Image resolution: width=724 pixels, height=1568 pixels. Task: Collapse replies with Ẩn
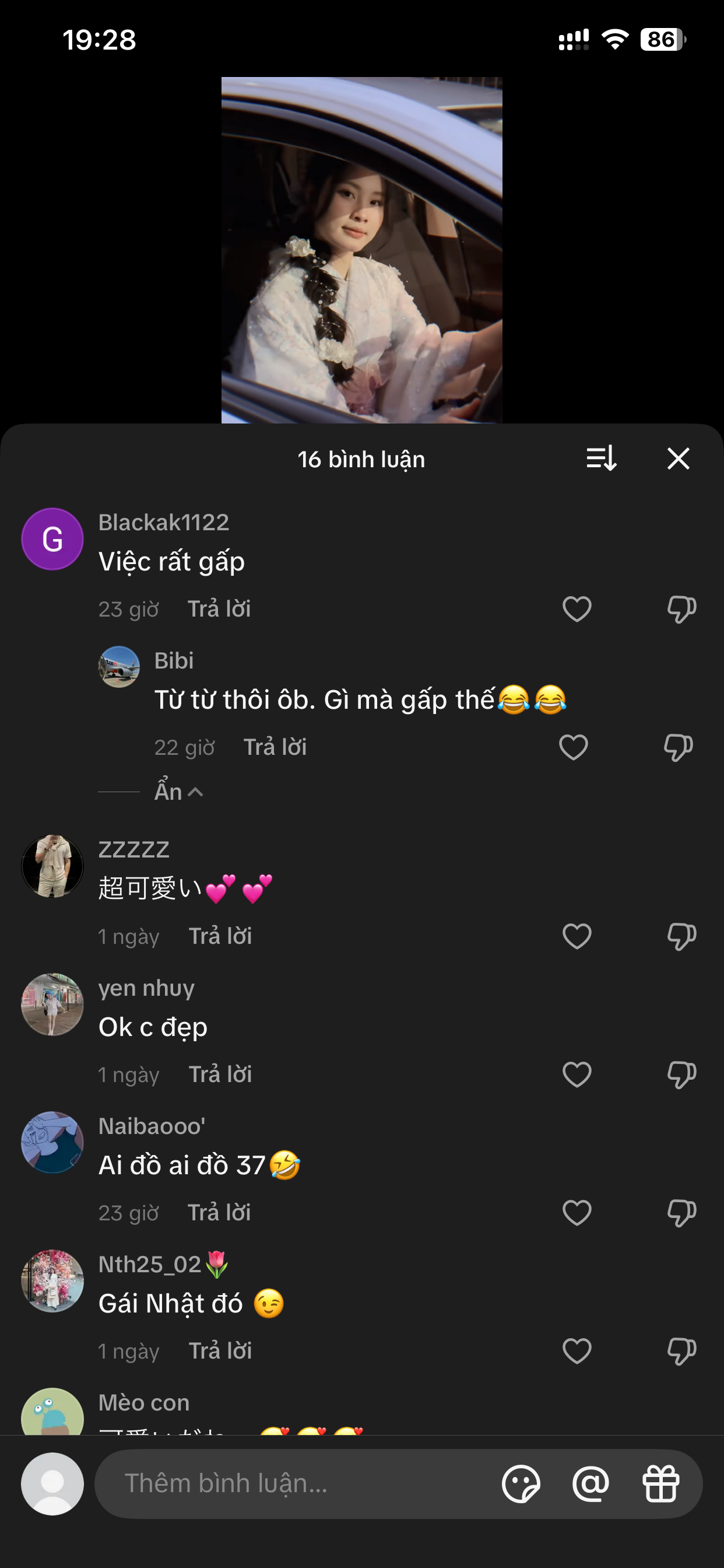(x=178, y=792)
